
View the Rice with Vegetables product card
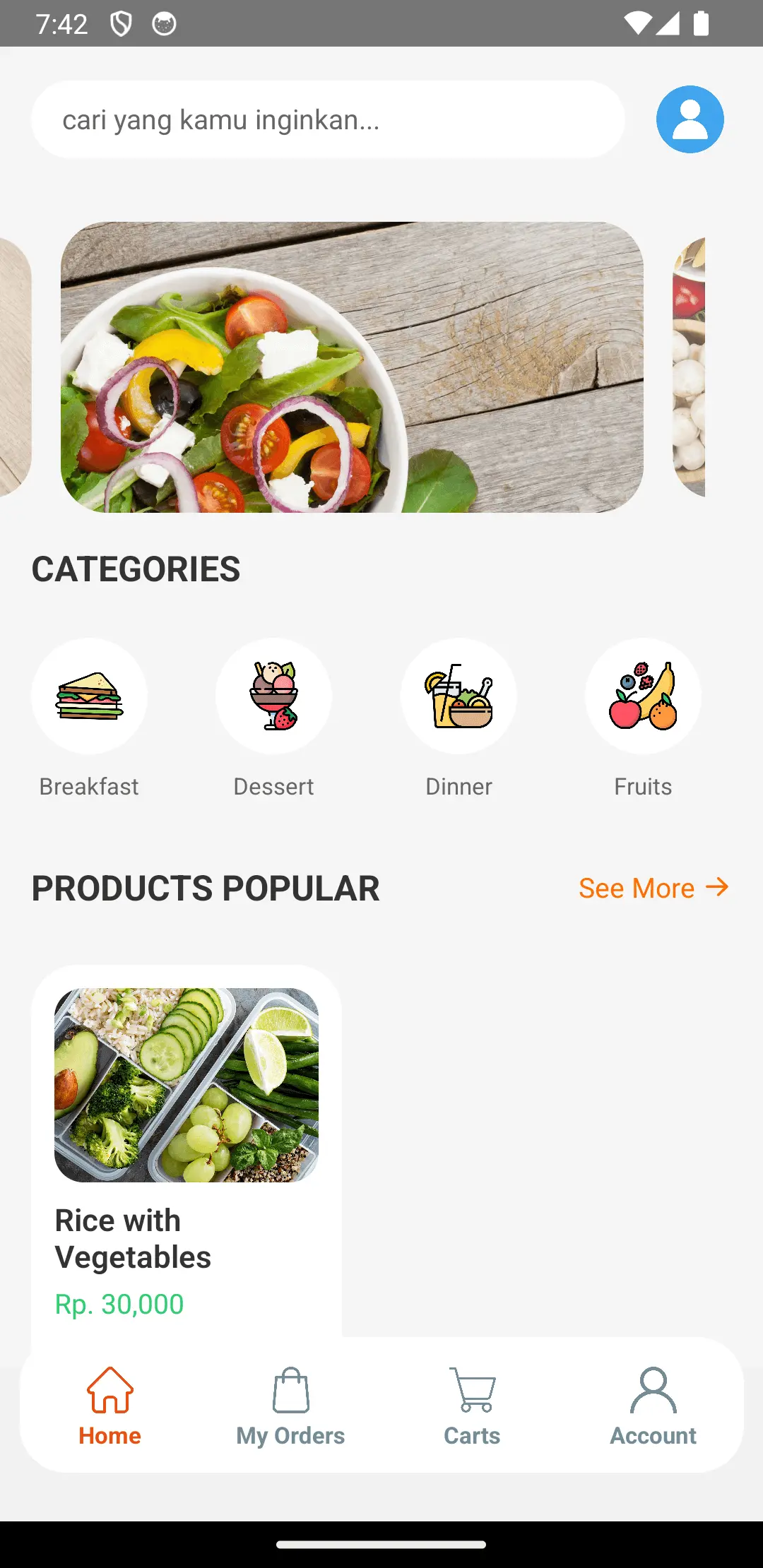point(187,1151)
